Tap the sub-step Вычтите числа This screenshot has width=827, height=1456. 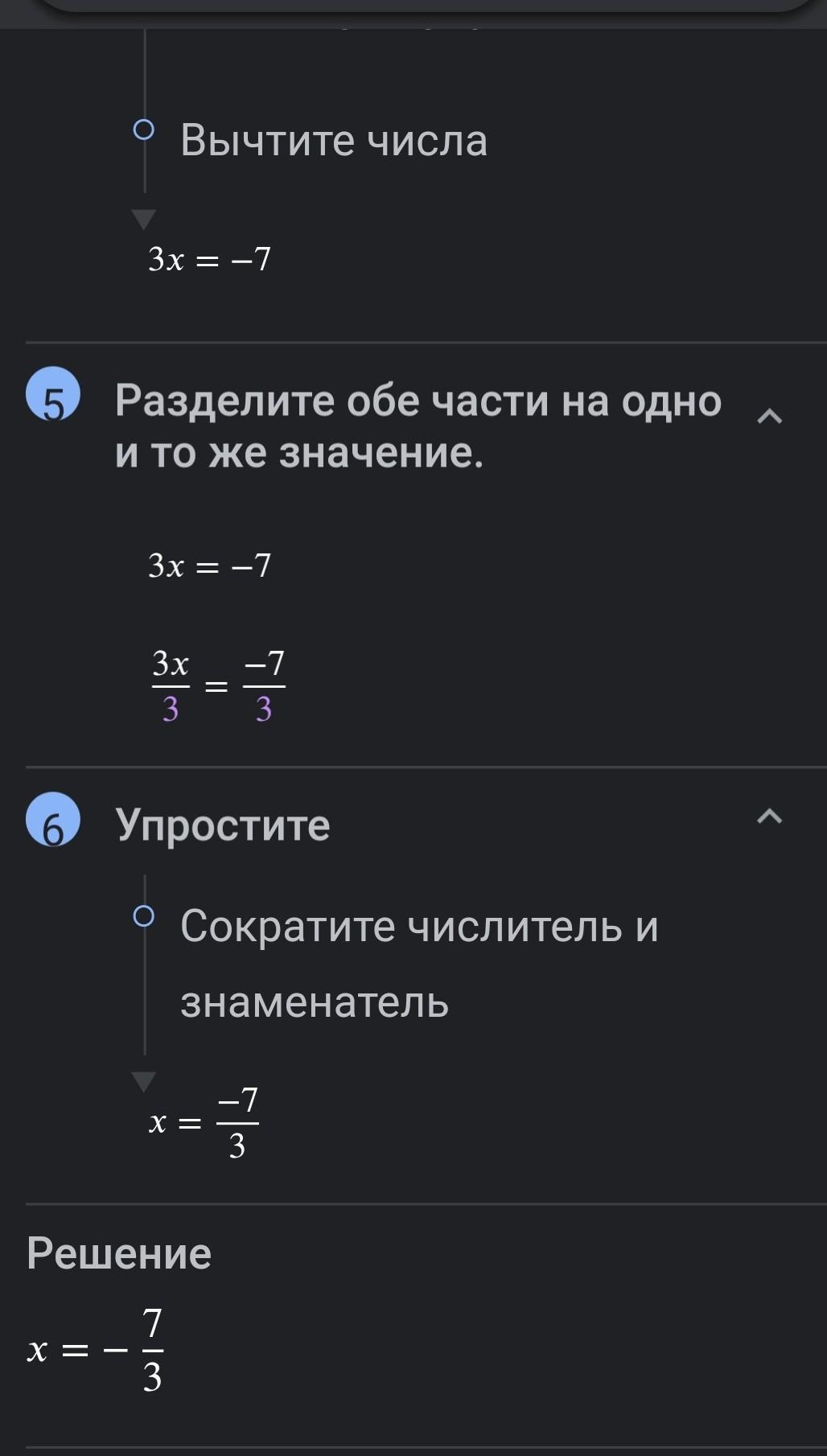pos(333,141)
